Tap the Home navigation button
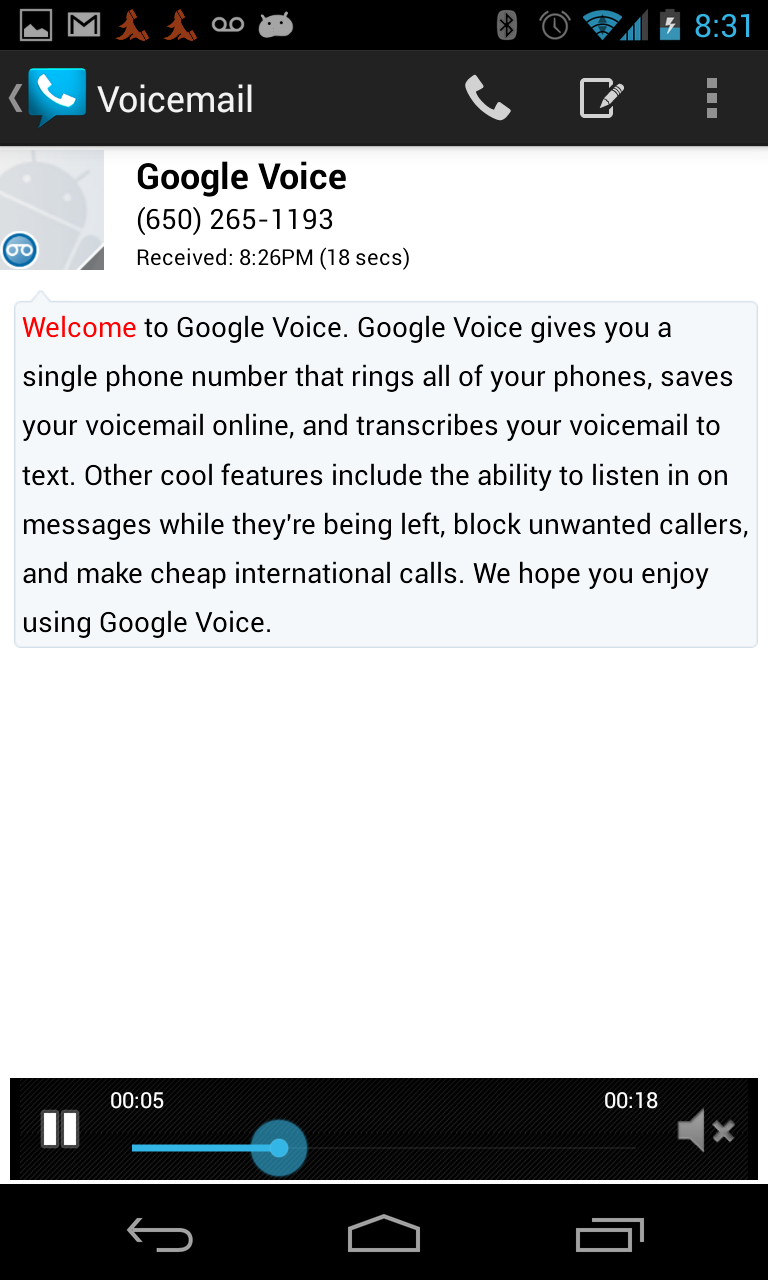This screenshot has height=1280, width=768. (383, 1235)
